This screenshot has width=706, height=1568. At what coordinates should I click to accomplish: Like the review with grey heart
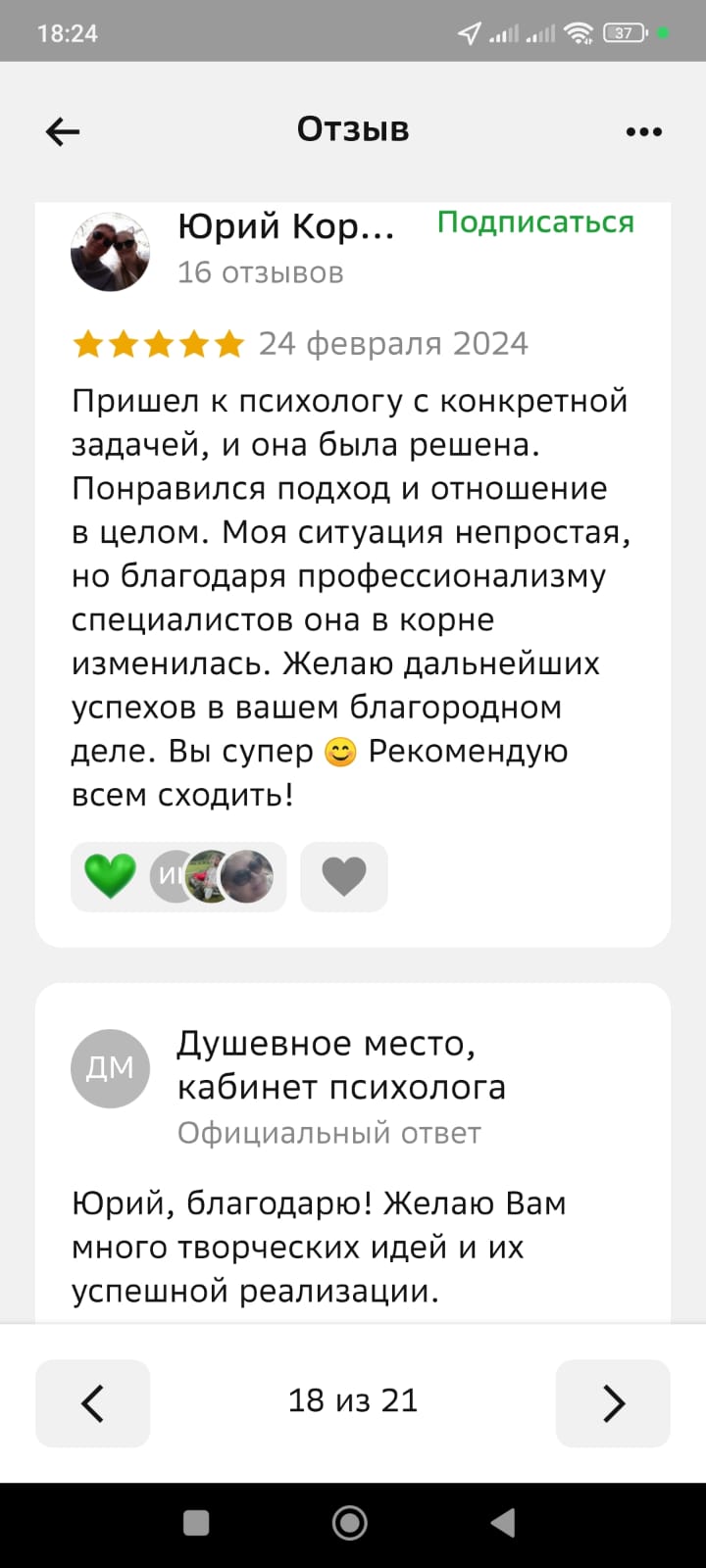click(344, 876)
